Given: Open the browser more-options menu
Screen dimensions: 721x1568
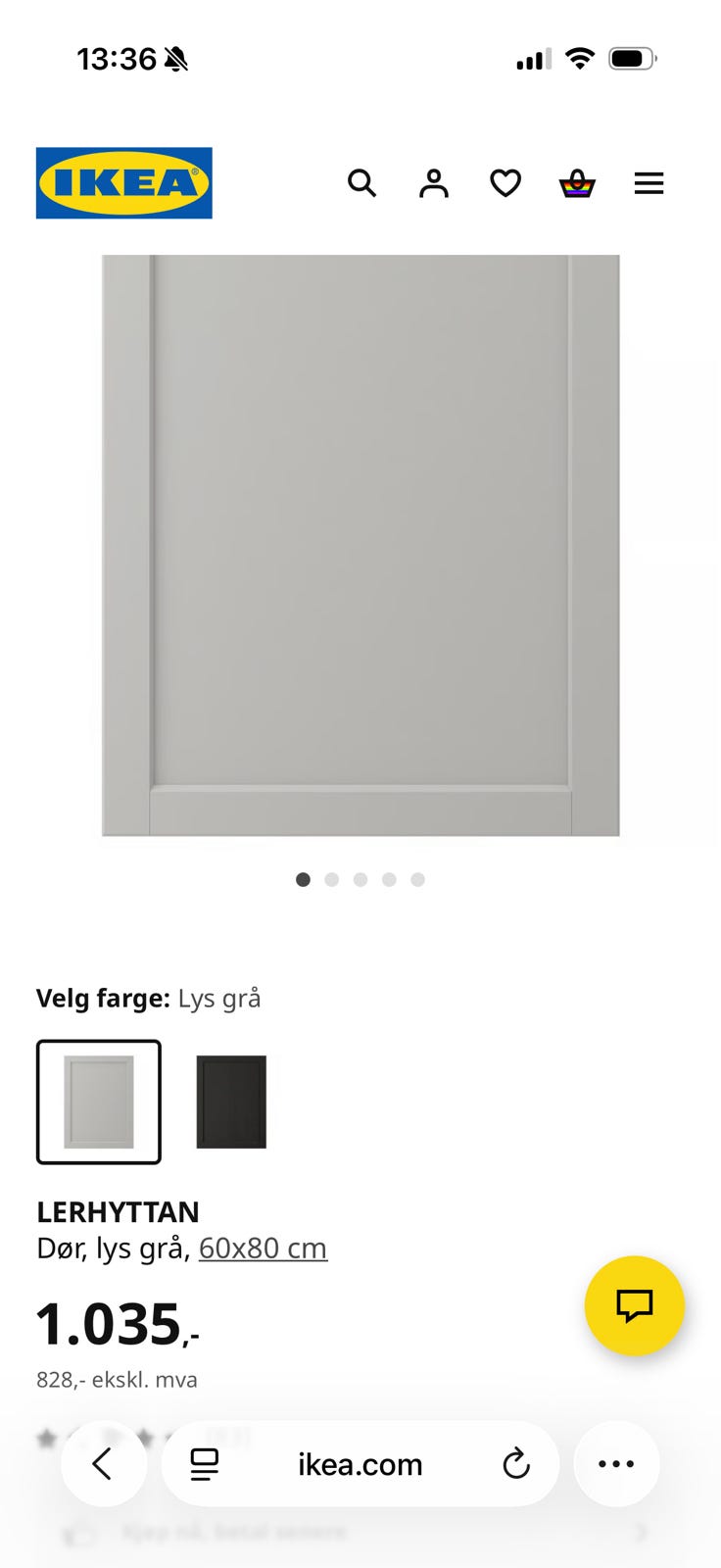Looking at the screenshot, I should tap(615, 1464).
